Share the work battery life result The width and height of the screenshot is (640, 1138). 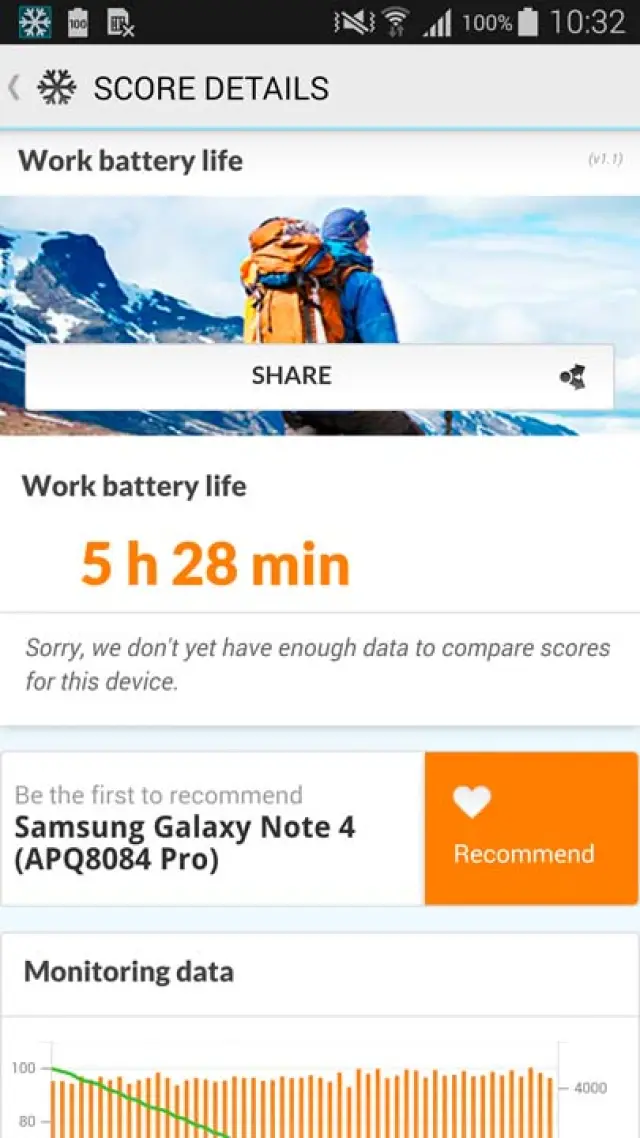(x=319, y=376)
